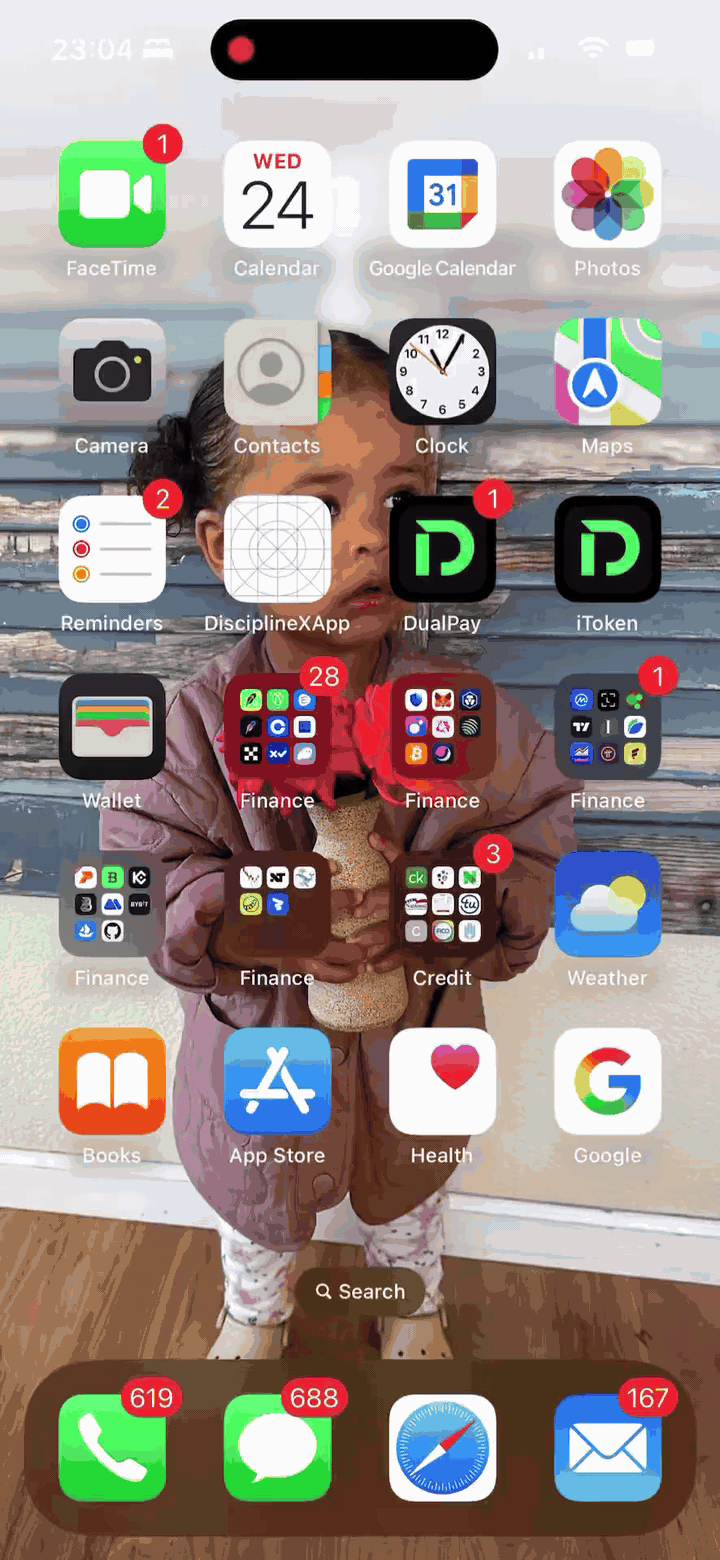Open the Finance folder with 28 badge
This screenshot has width=720, height=1560.
(277, 727)
